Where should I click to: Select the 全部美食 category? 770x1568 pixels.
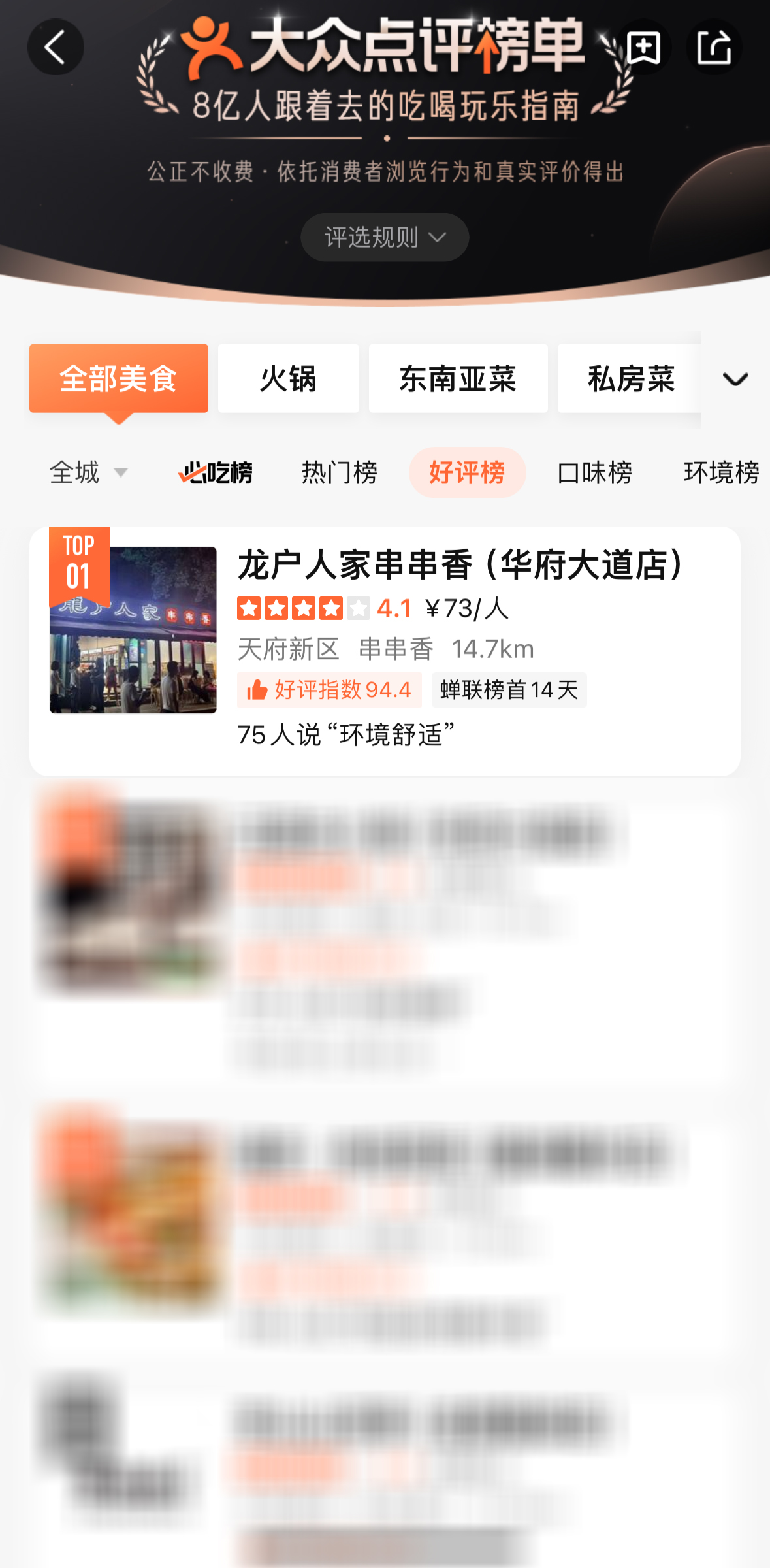click(119, 378)
